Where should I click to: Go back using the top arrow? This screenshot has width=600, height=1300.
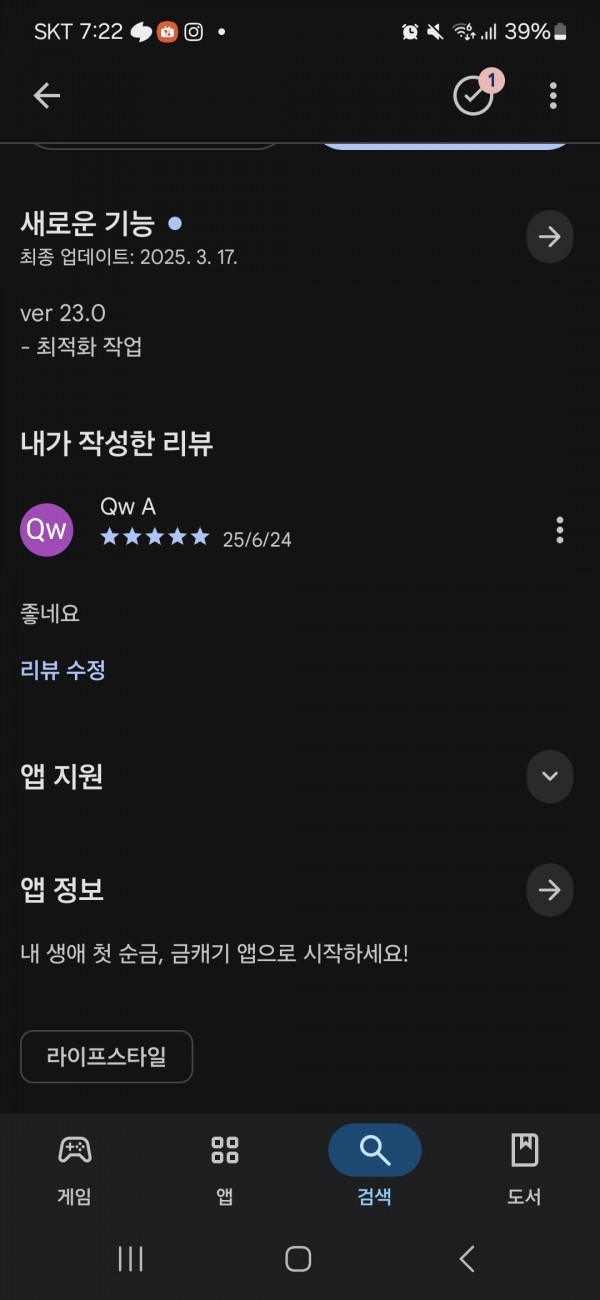pyautogui.click(x=47, y=96)
